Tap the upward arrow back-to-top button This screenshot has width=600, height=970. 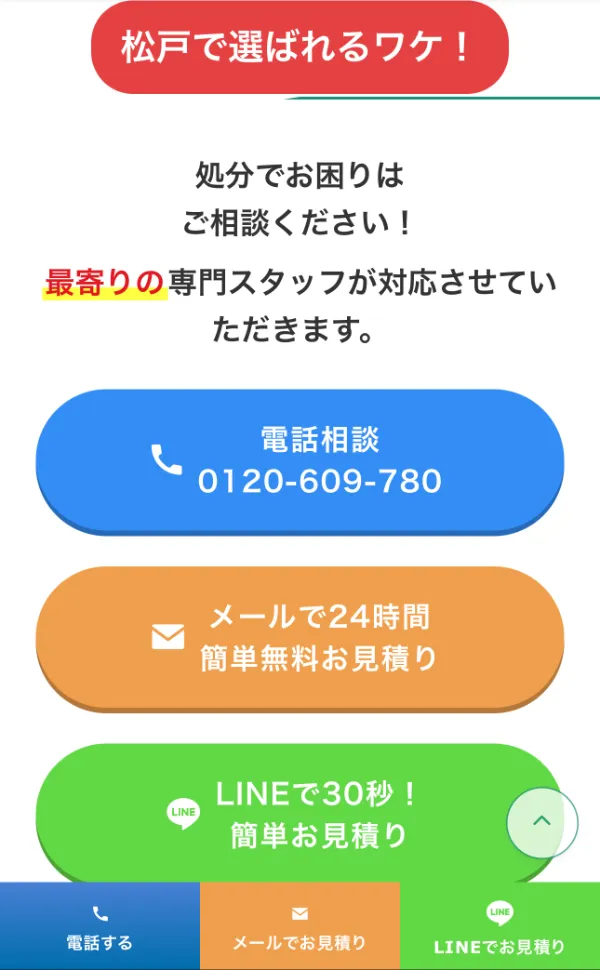[542, 822]
